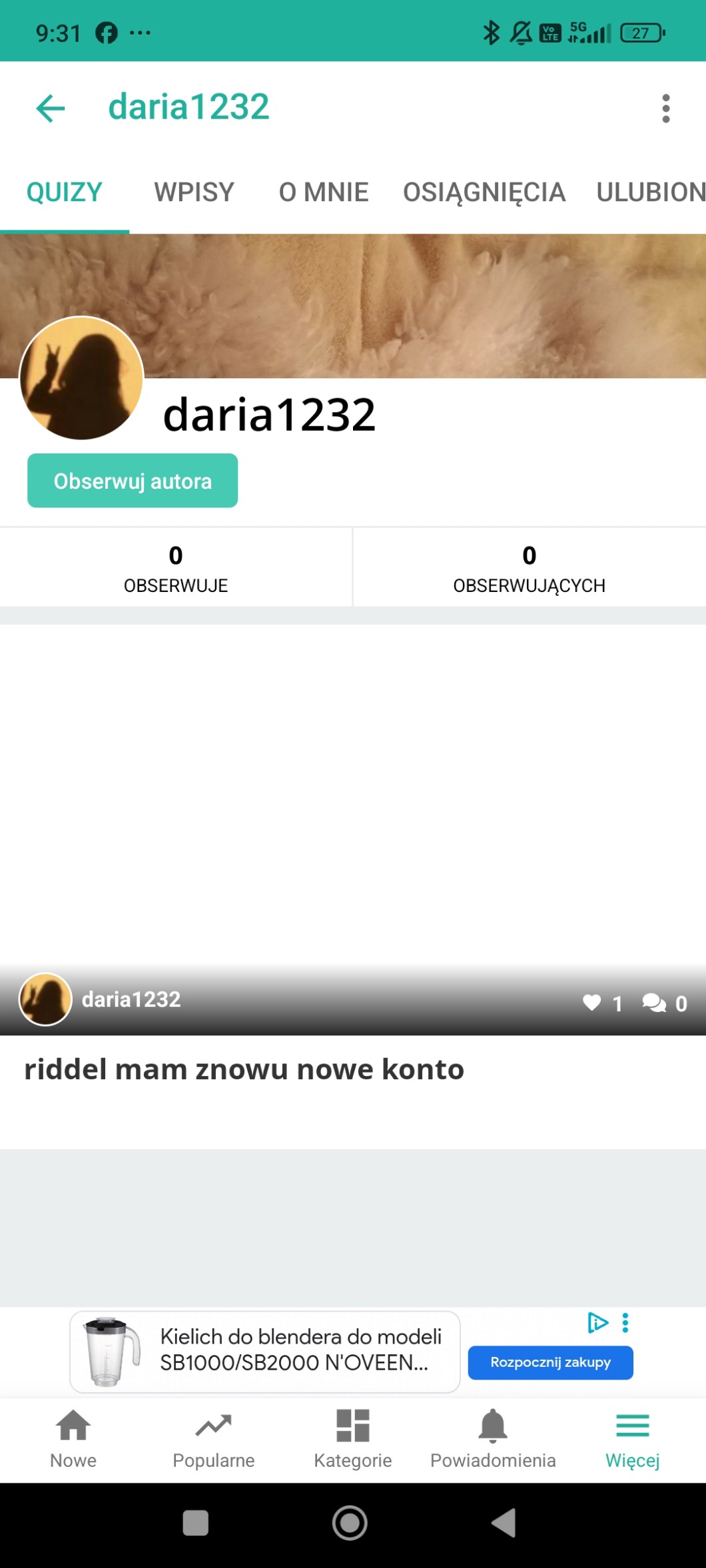Open Powiadomienia notifications
The image size is (706, 1568).
click(493, 1438)
